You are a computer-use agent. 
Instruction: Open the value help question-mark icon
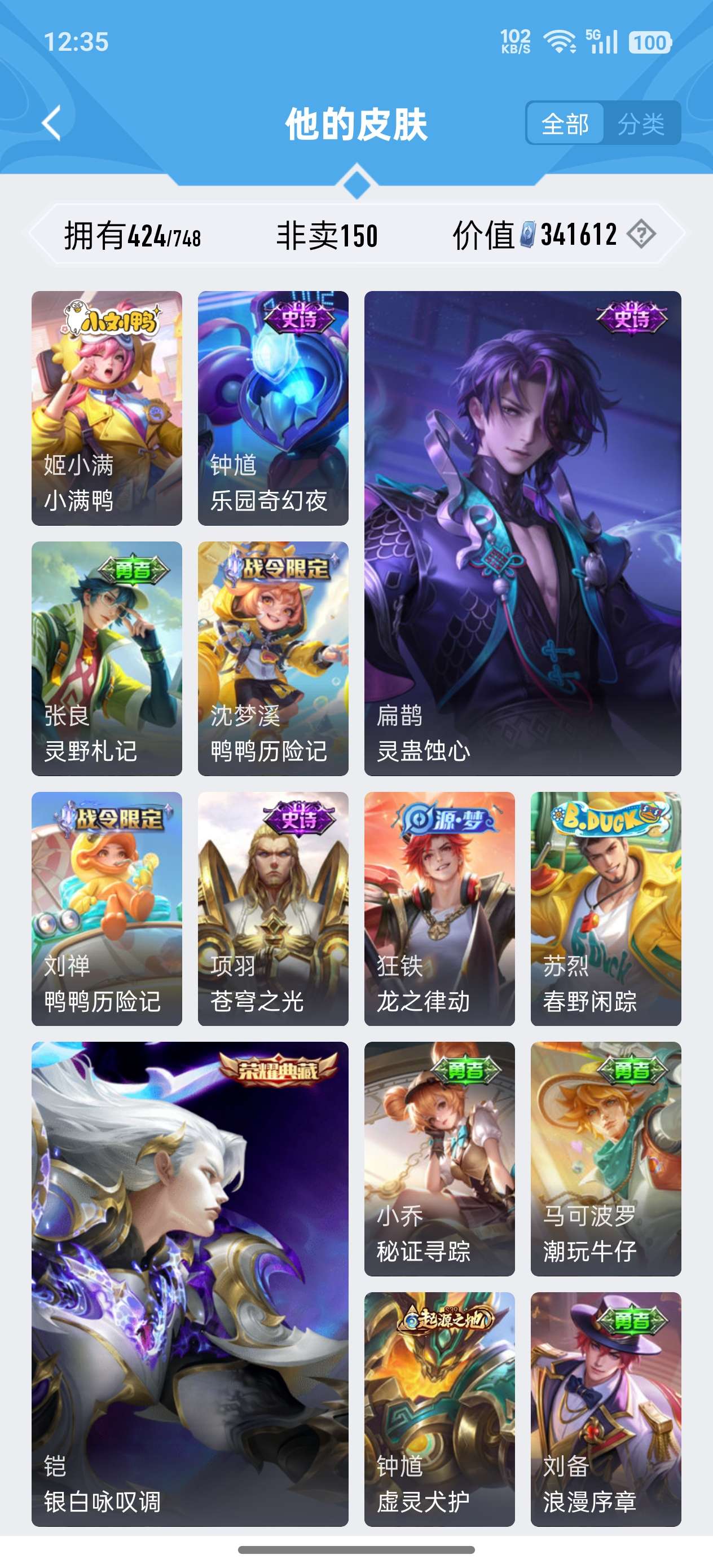point(641,234)
